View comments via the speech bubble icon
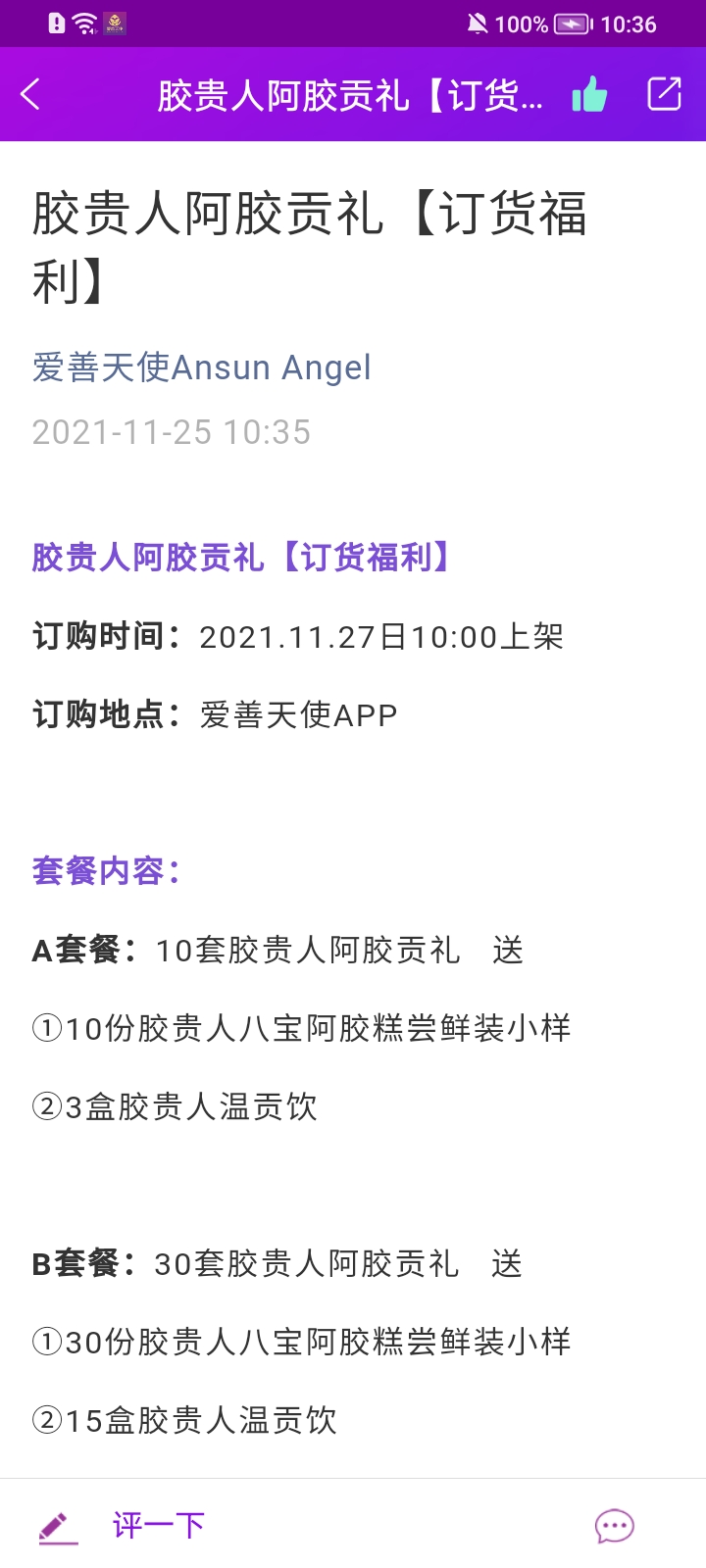 [615, 1526]
